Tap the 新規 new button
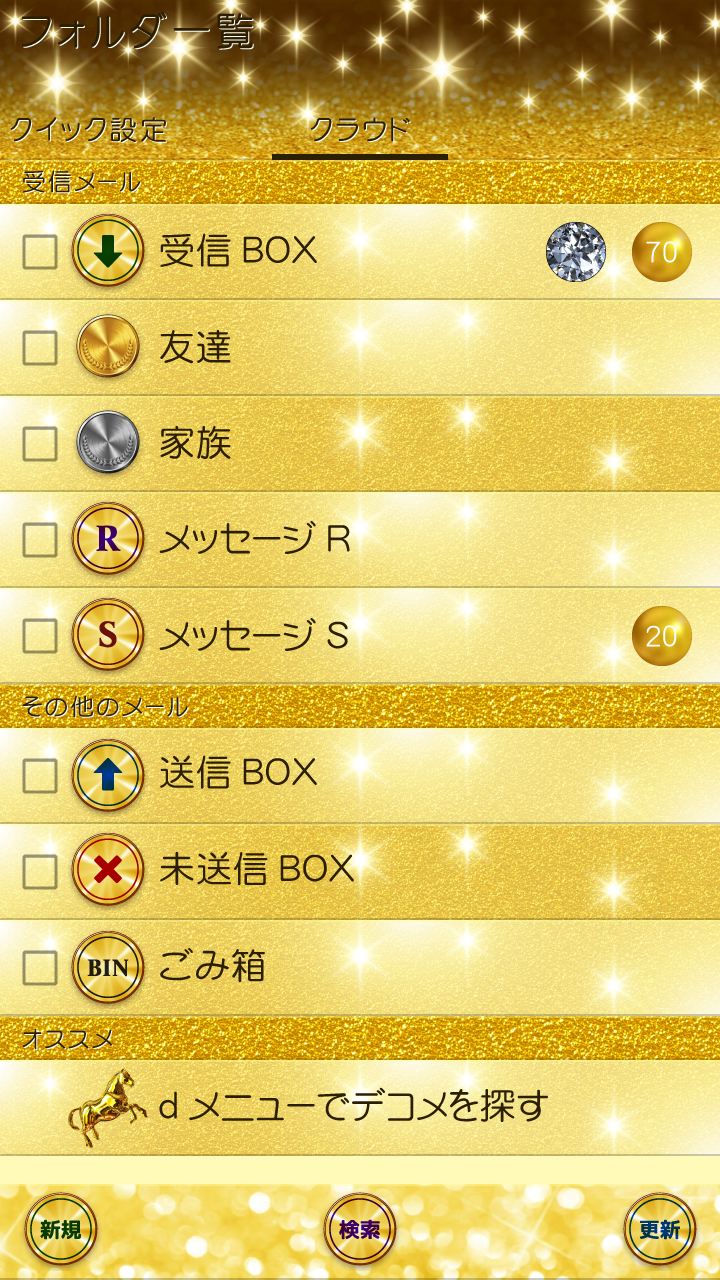The height and width of the screenshot is (1280, 720). tap(61, 1229)
